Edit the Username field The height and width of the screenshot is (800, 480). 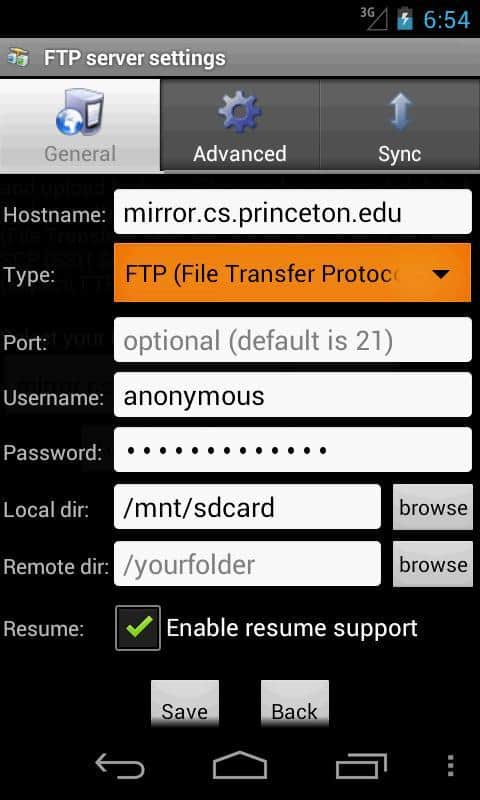pyautogui.click(x=293, y=395)
